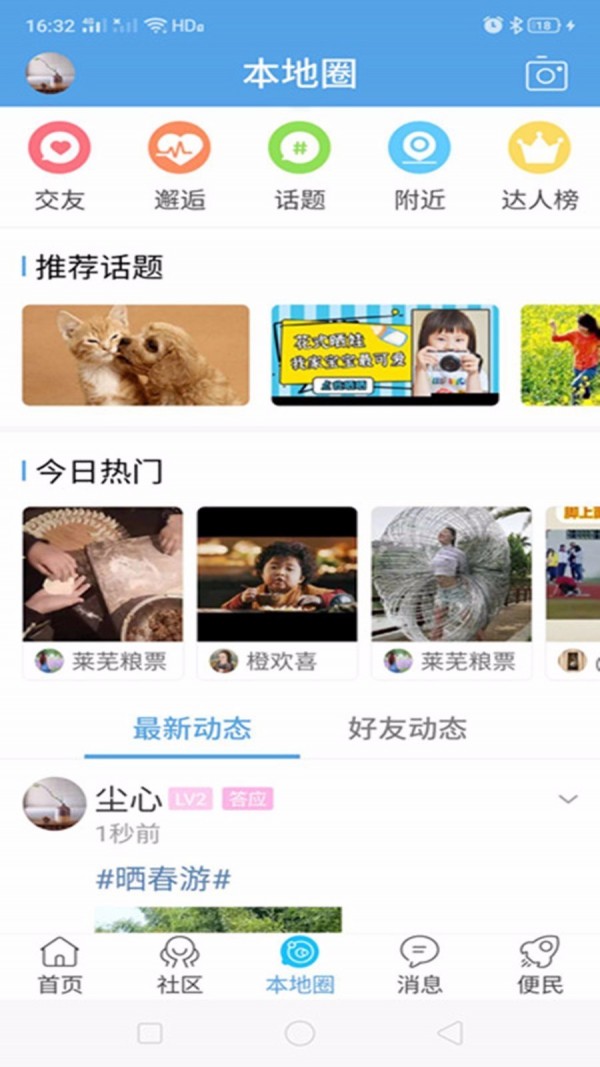Screen dimensions: 600x1067
Task: Open the kitten and puppy recommended topic
Action: [136, 355]
